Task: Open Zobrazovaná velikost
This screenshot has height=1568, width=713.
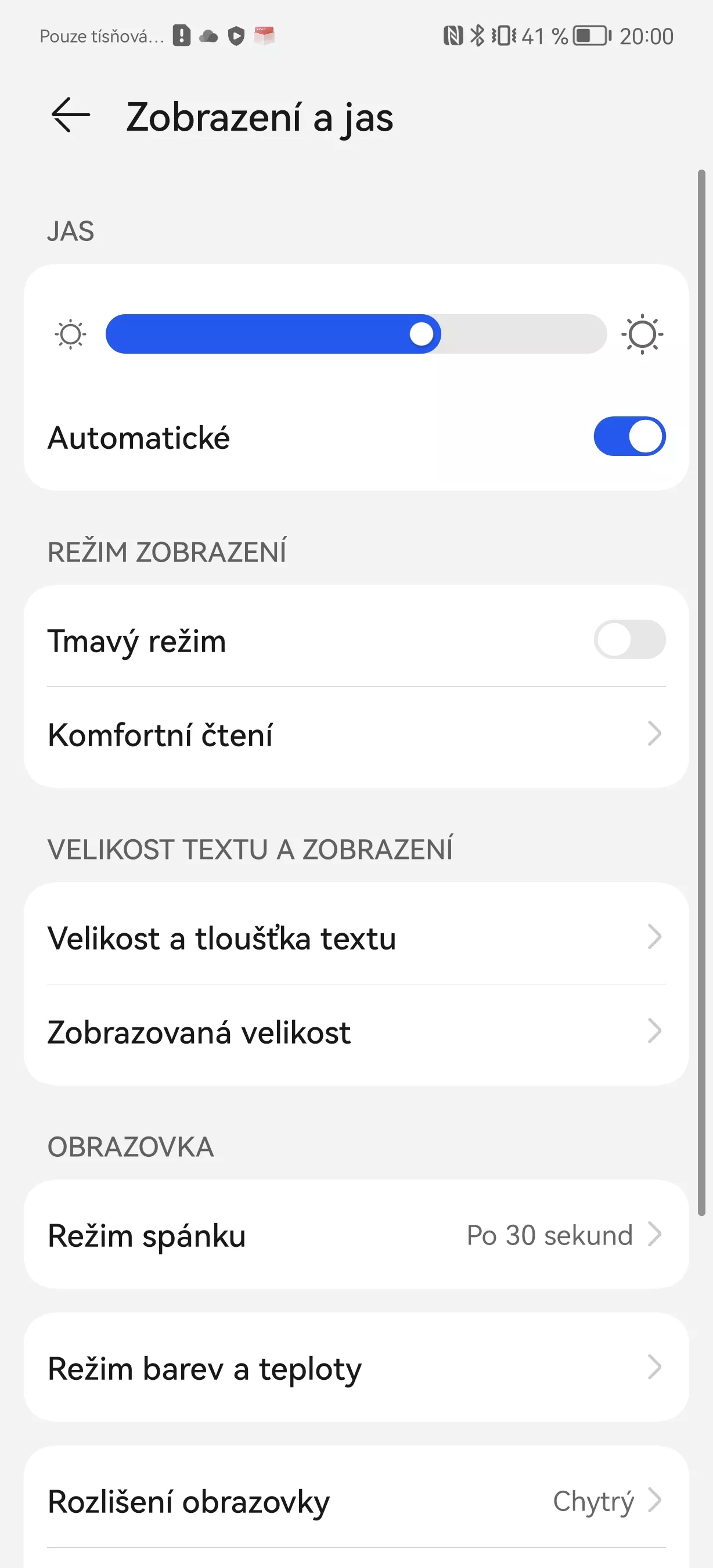Action: (x=356, y=1033)
